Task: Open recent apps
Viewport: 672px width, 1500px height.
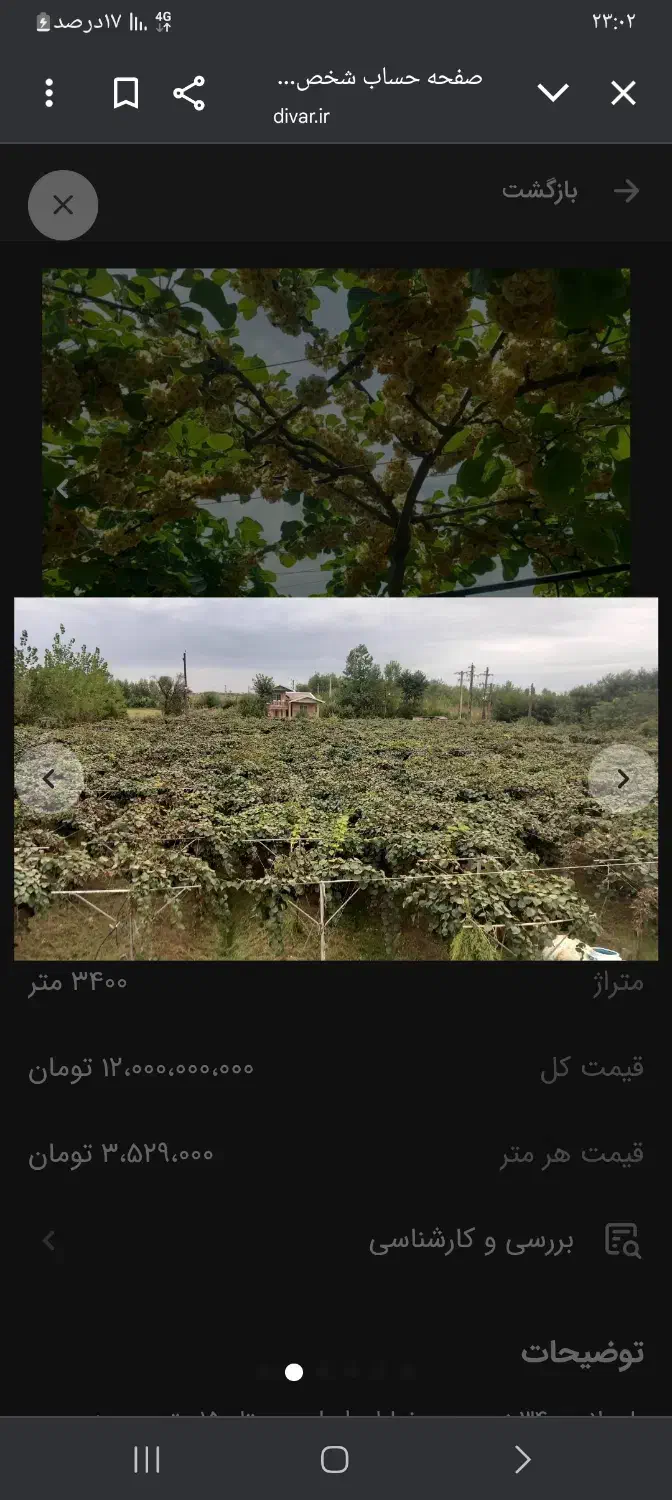Action: coord(147,1460)
